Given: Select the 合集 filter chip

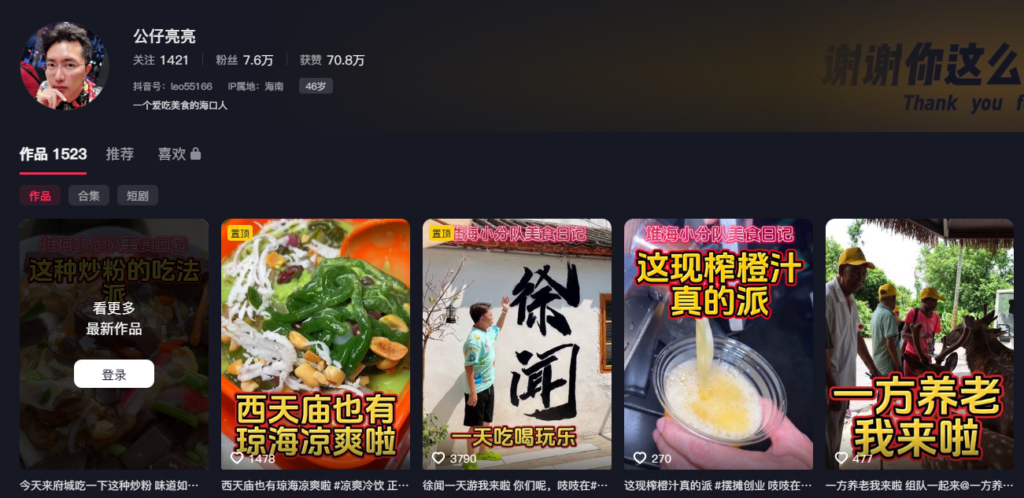Looking at the screenshot, I should [89, 196].
